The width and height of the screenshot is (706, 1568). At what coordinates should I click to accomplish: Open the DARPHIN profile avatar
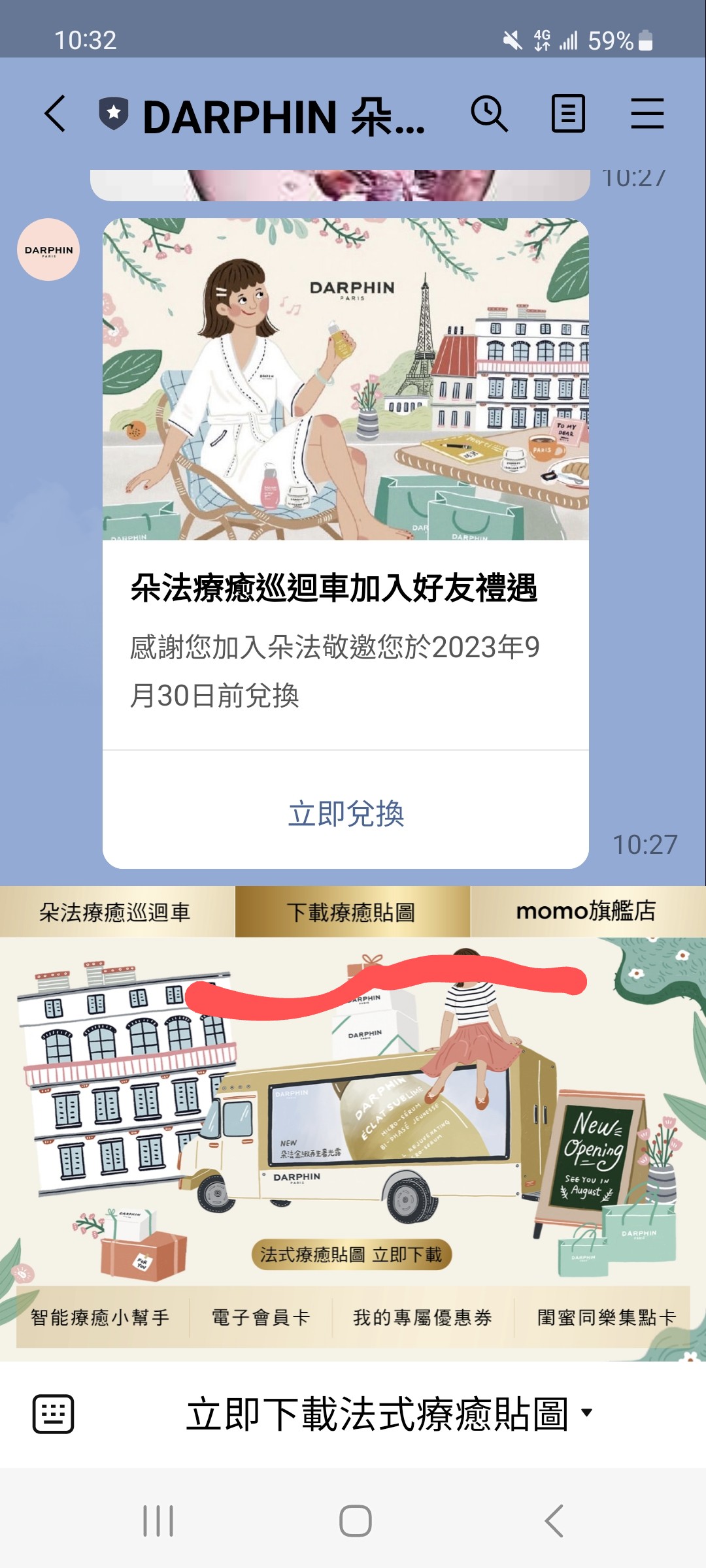[x=48, y=250]
